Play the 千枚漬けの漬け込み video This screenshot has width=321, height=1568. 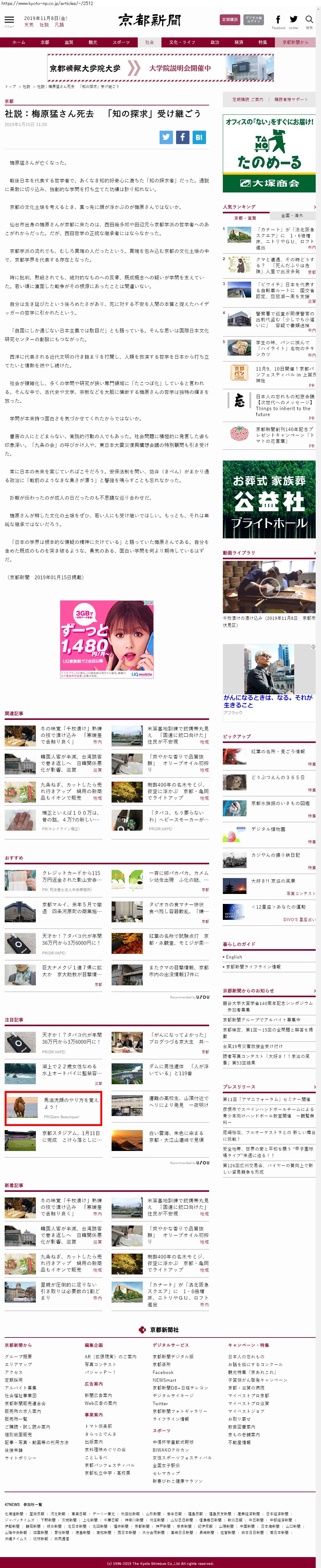click(269, 587)
